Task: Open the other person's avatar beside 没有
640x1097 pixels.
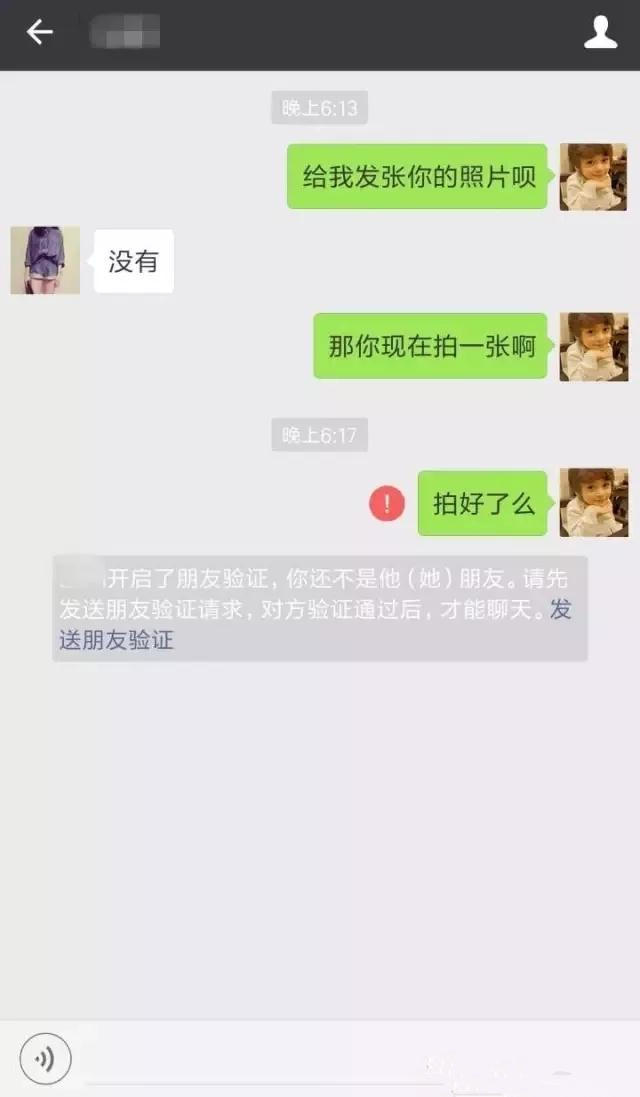Action: 45,260
